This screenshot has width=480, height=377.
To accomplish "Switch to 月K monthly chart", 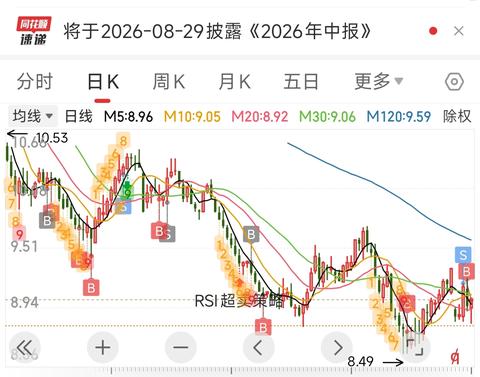I will point(234,82).
